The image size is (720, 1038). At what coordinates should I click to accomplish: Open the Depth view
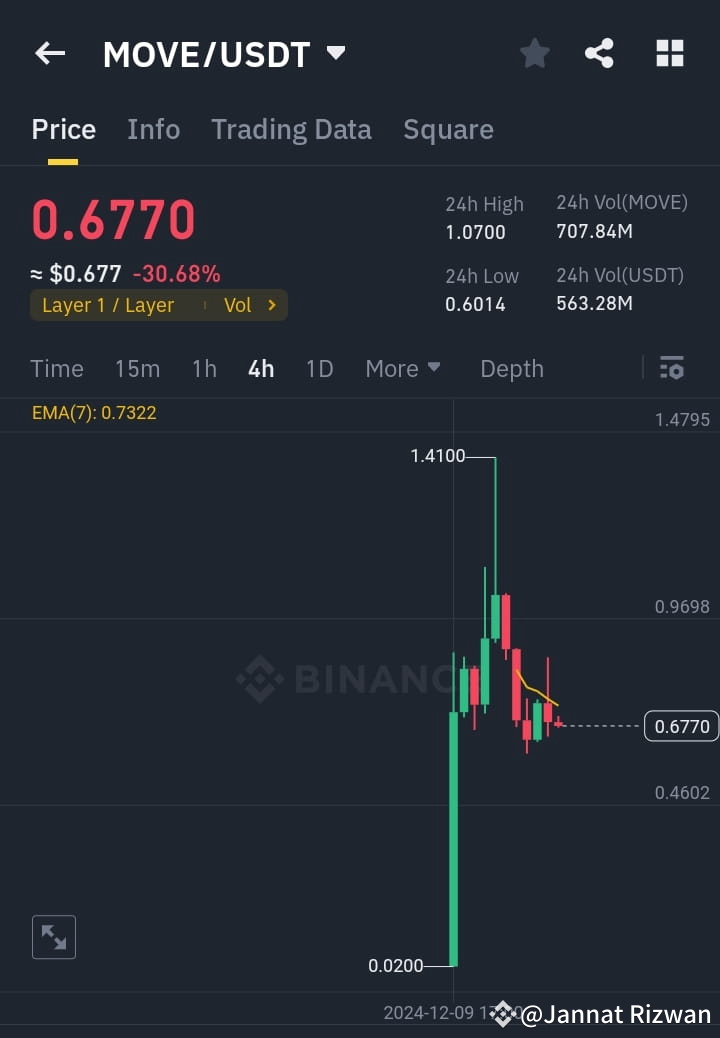(511, 368)
